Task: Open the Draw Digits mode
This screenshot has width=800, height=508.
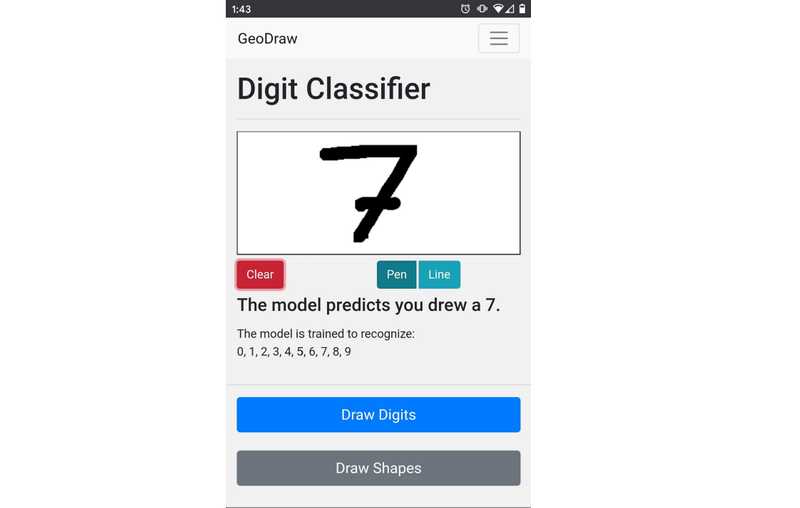Action: tap(378, 415)
